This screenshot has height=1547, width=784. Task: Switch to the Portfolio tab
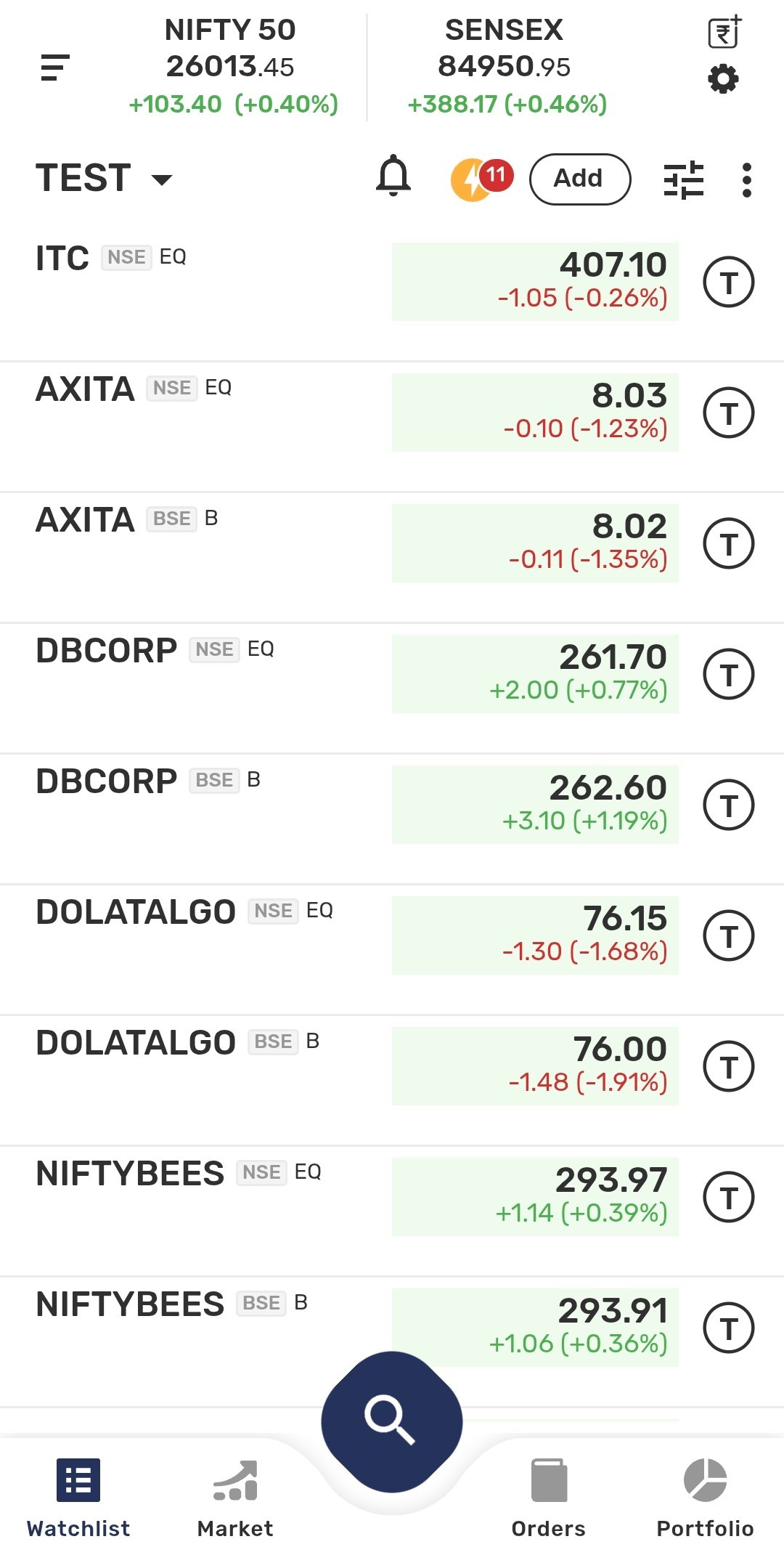point(705,1498)
